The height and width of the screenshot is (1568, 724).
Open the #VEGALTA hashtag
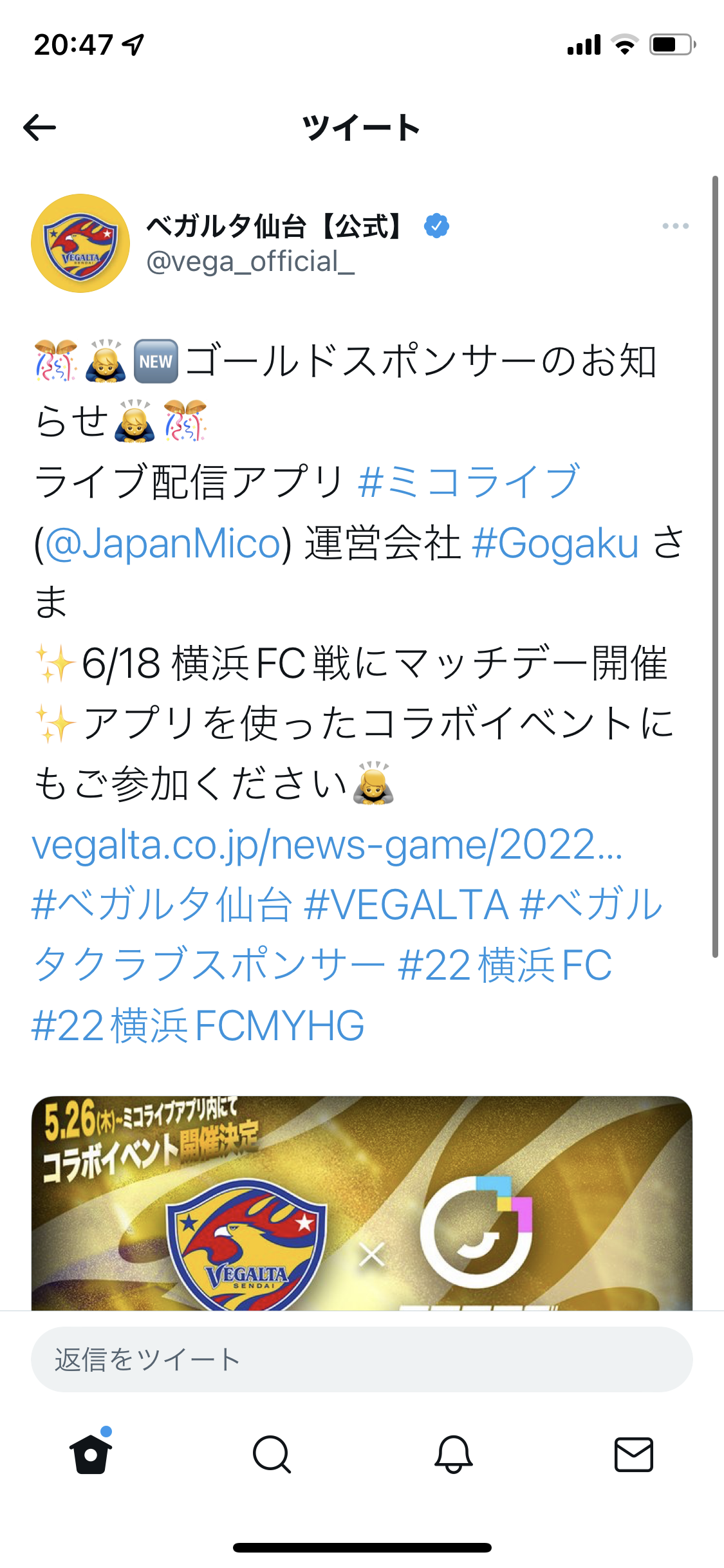click(406, 904)
